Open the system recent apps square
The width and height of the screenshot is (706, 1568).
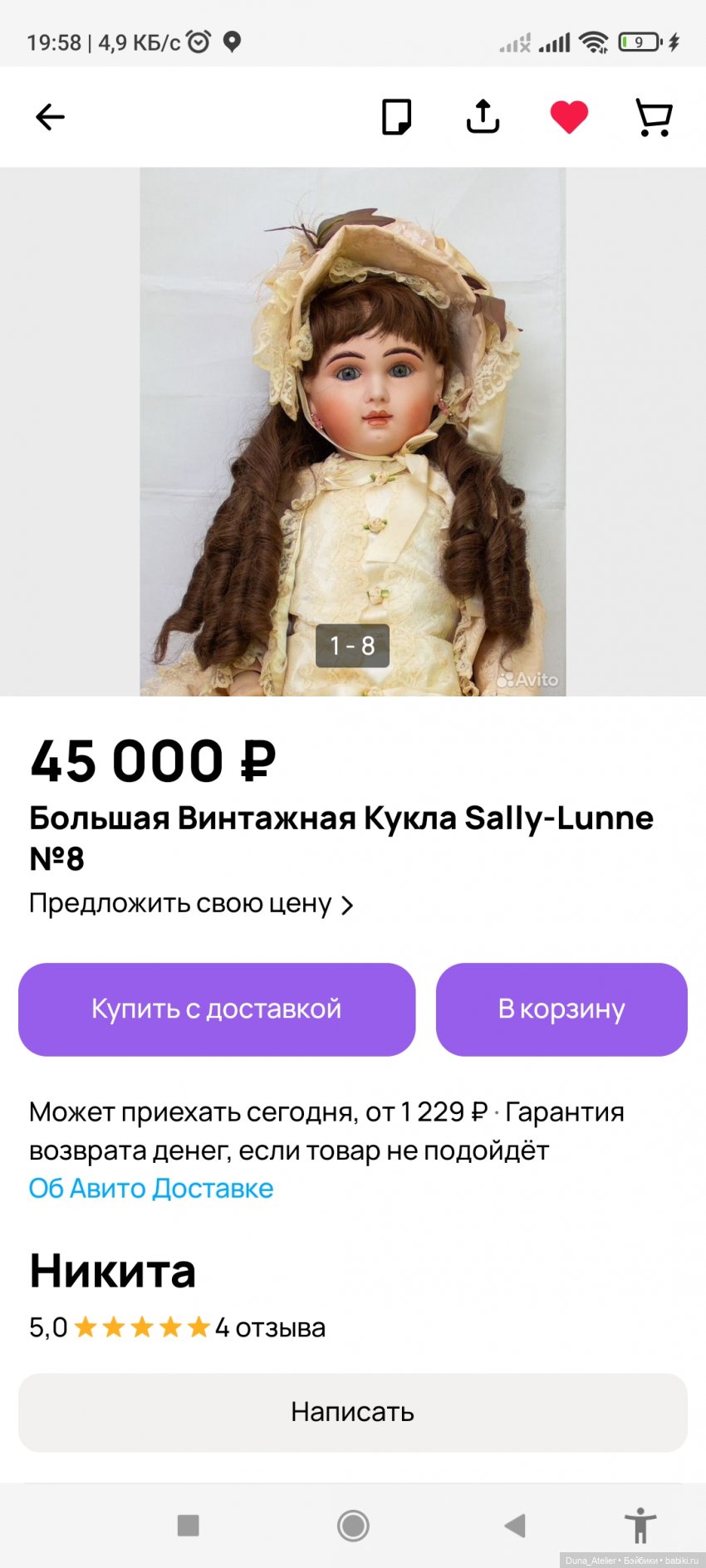tap(189, 1525)
